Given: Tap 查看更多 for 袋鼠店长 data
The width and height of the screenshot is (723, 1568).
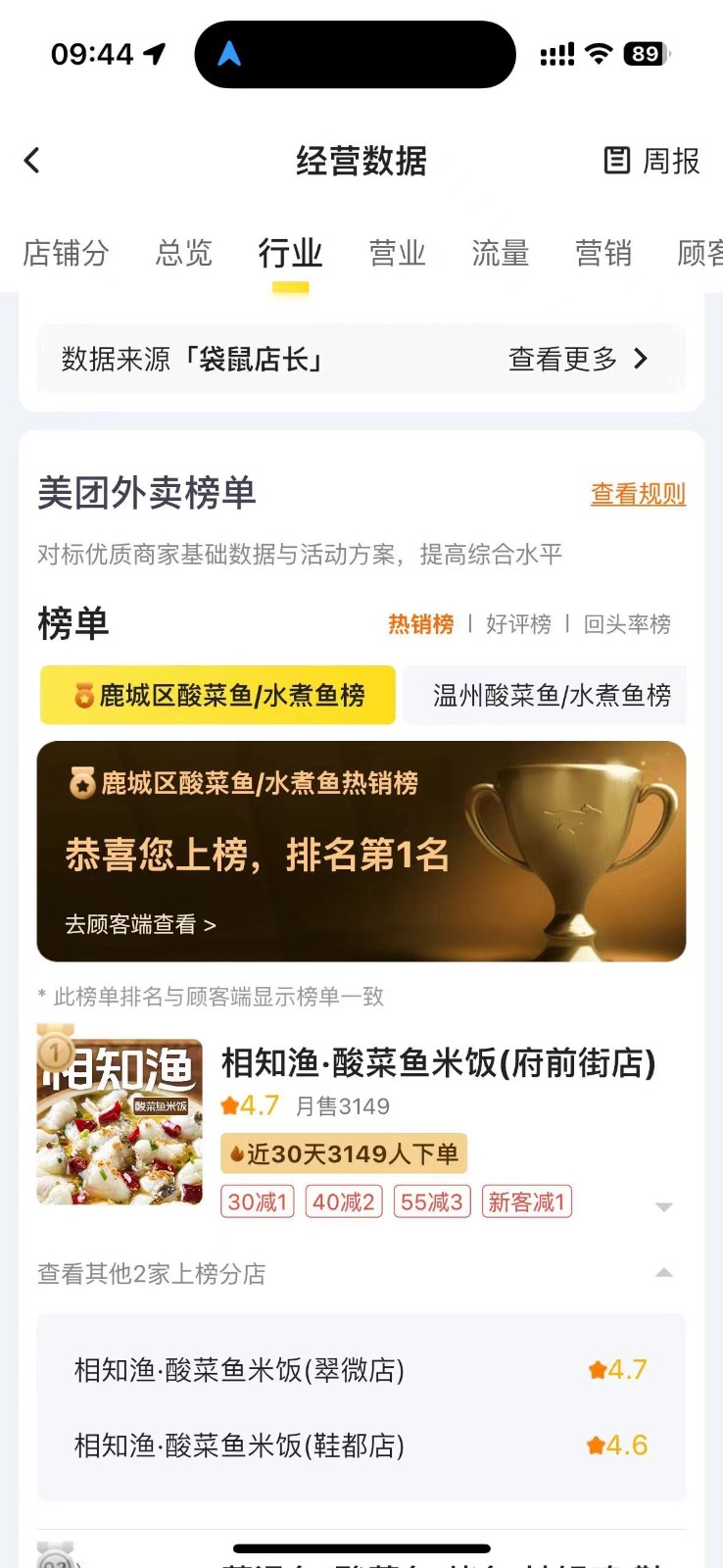Looking at the screenshot, I should pos(578,359).
